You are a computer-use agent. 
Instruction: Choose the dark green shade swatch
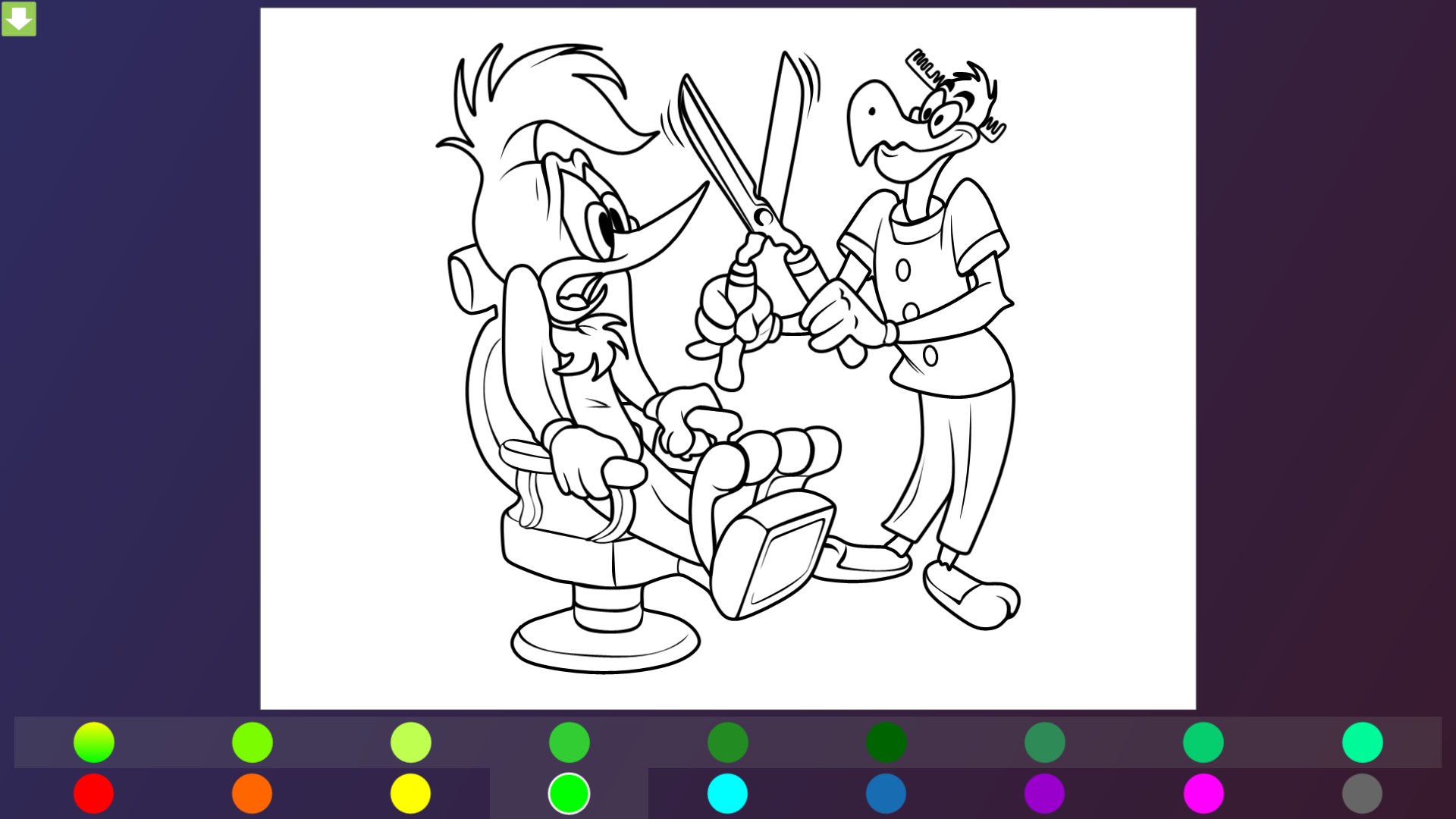pyautogui.click(x=886, y=742)
